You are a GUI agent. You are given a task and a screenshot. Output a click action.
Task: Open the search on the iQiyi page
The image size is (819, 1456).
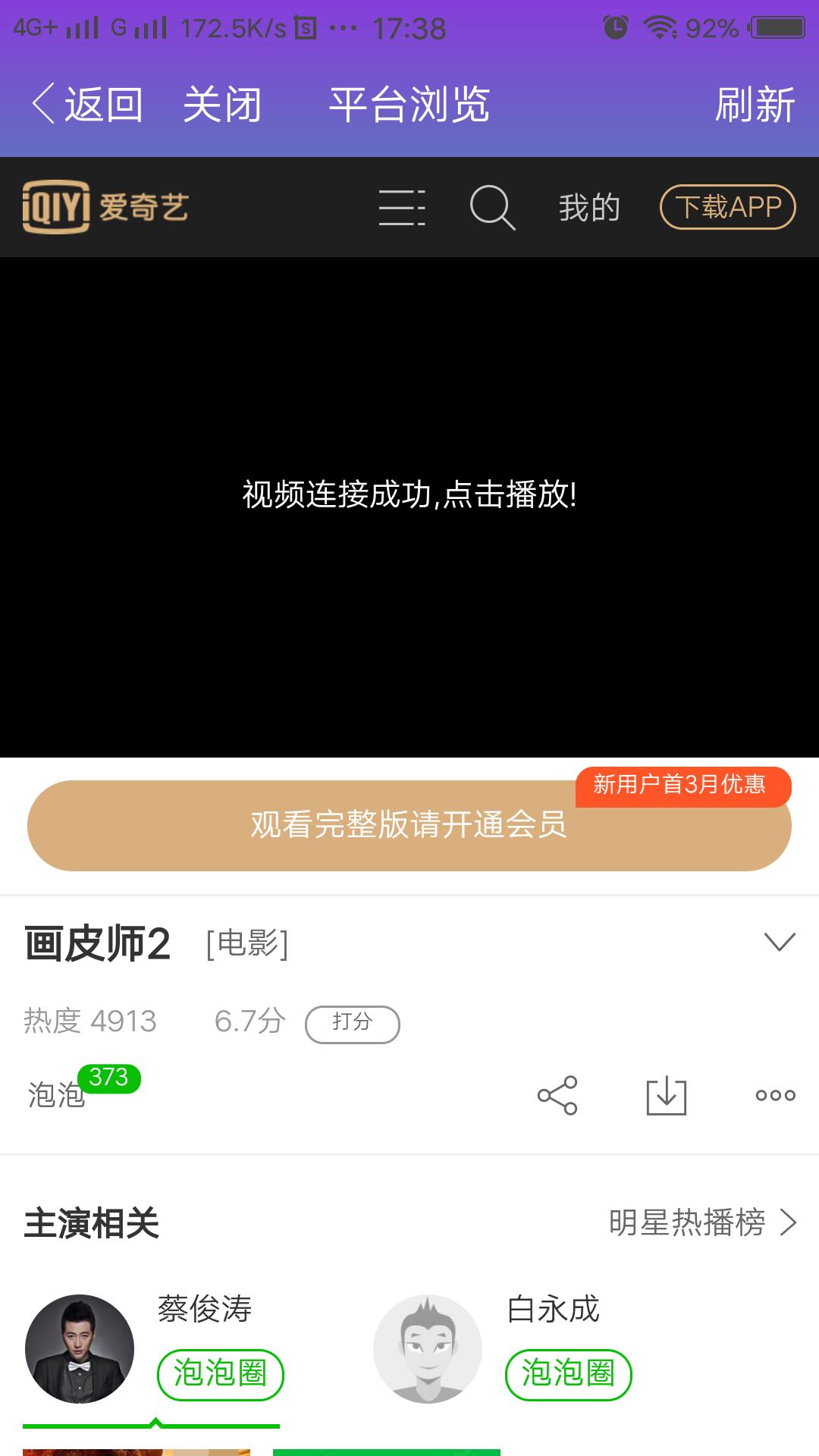[492, 208]
